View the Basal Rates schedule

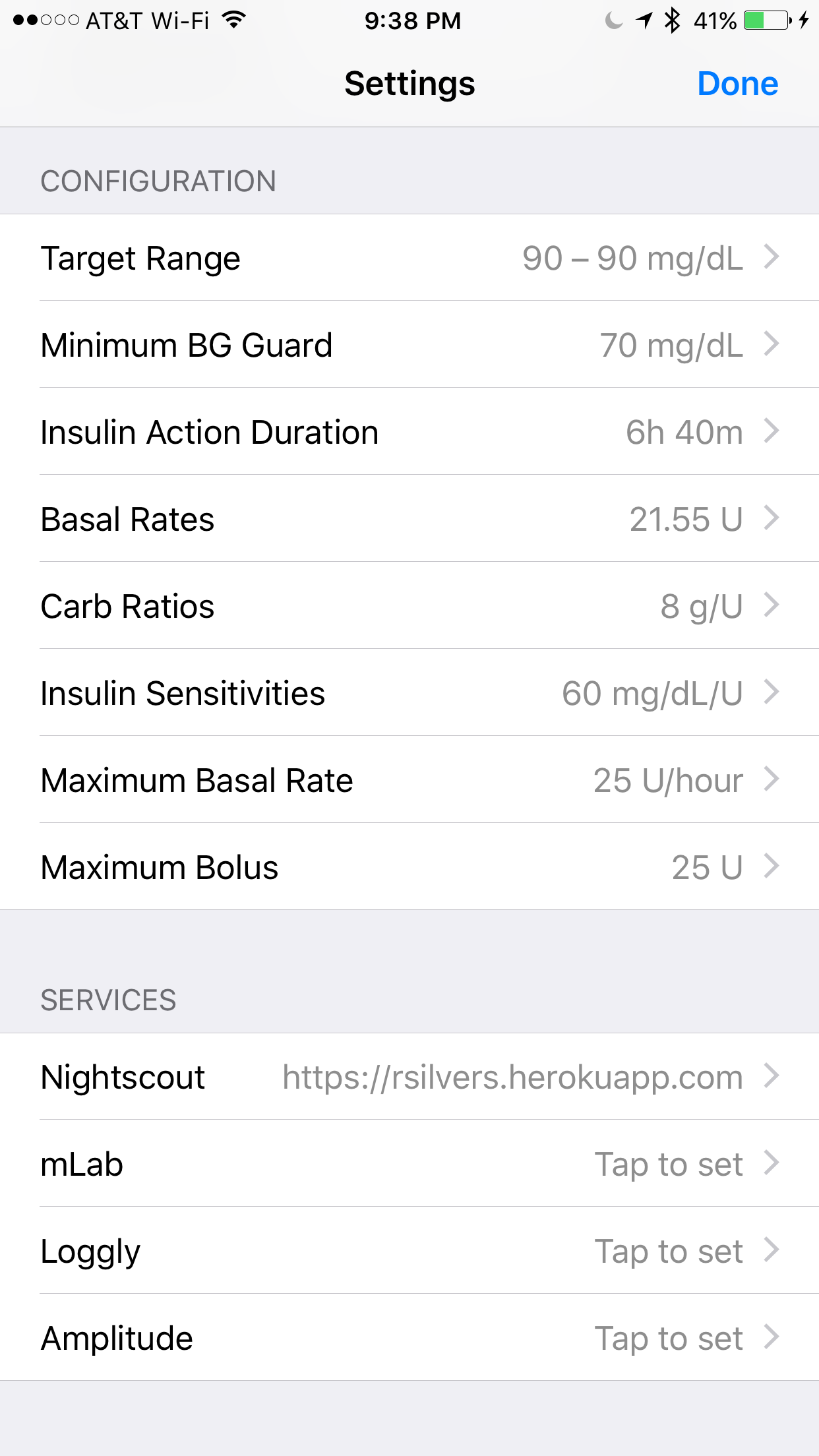point(409,519)
